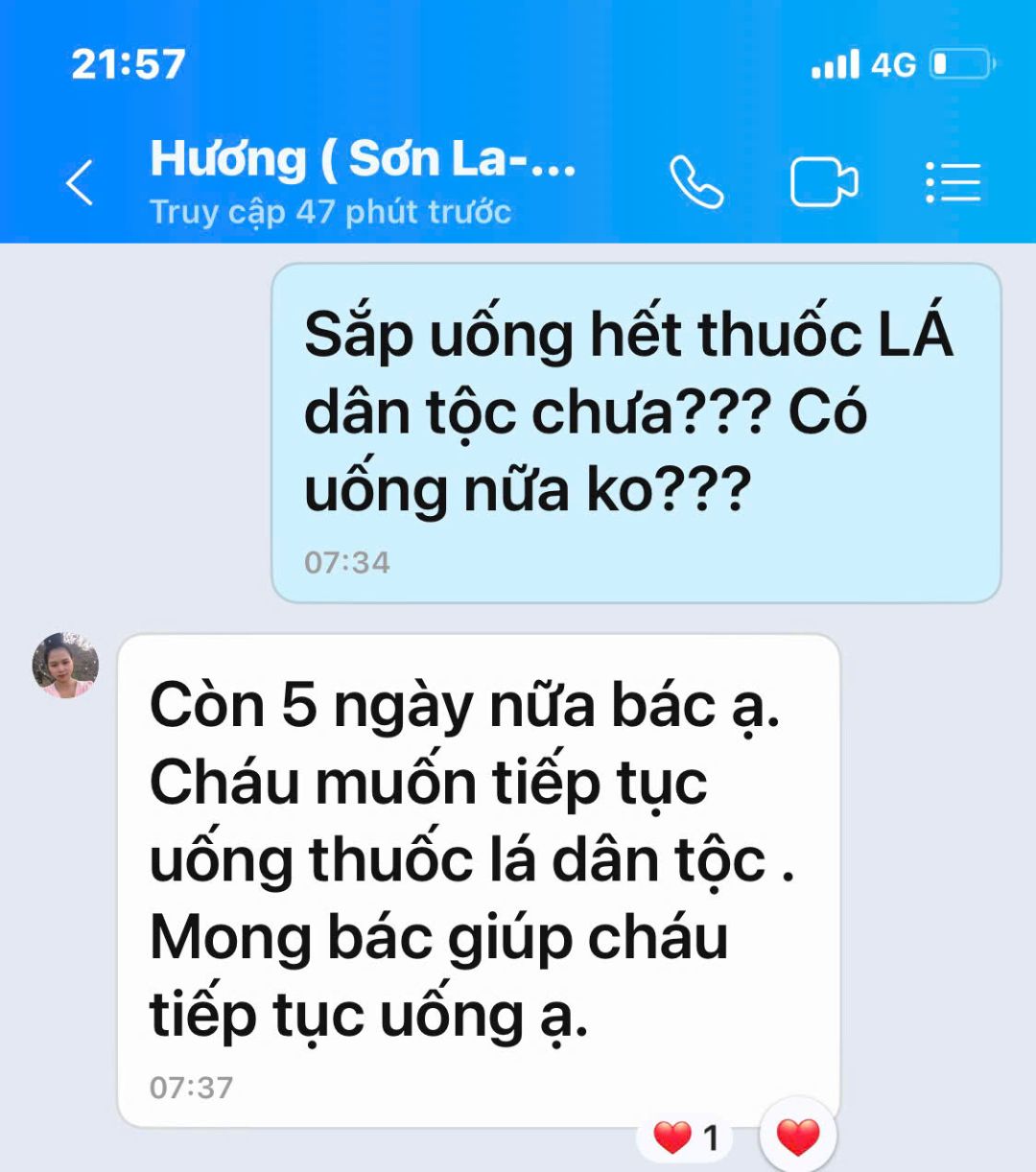Go back to the chat list
Viewport: 1036px width, 1172px height.
81,182
